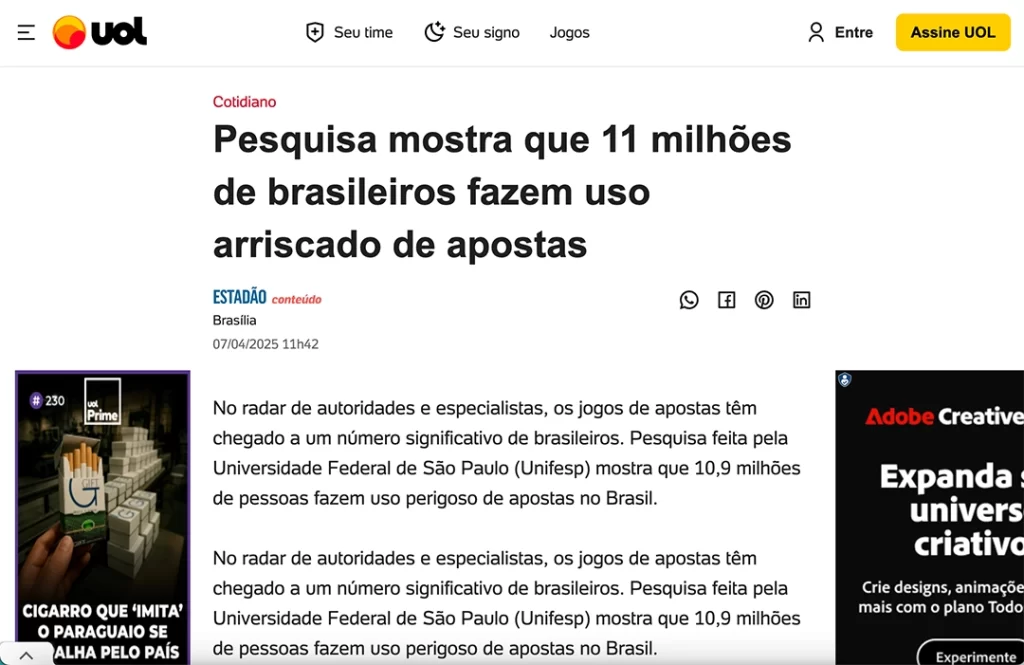Open Seu time section
This screenshot has height=665, width=1024.
pos(349,32)
